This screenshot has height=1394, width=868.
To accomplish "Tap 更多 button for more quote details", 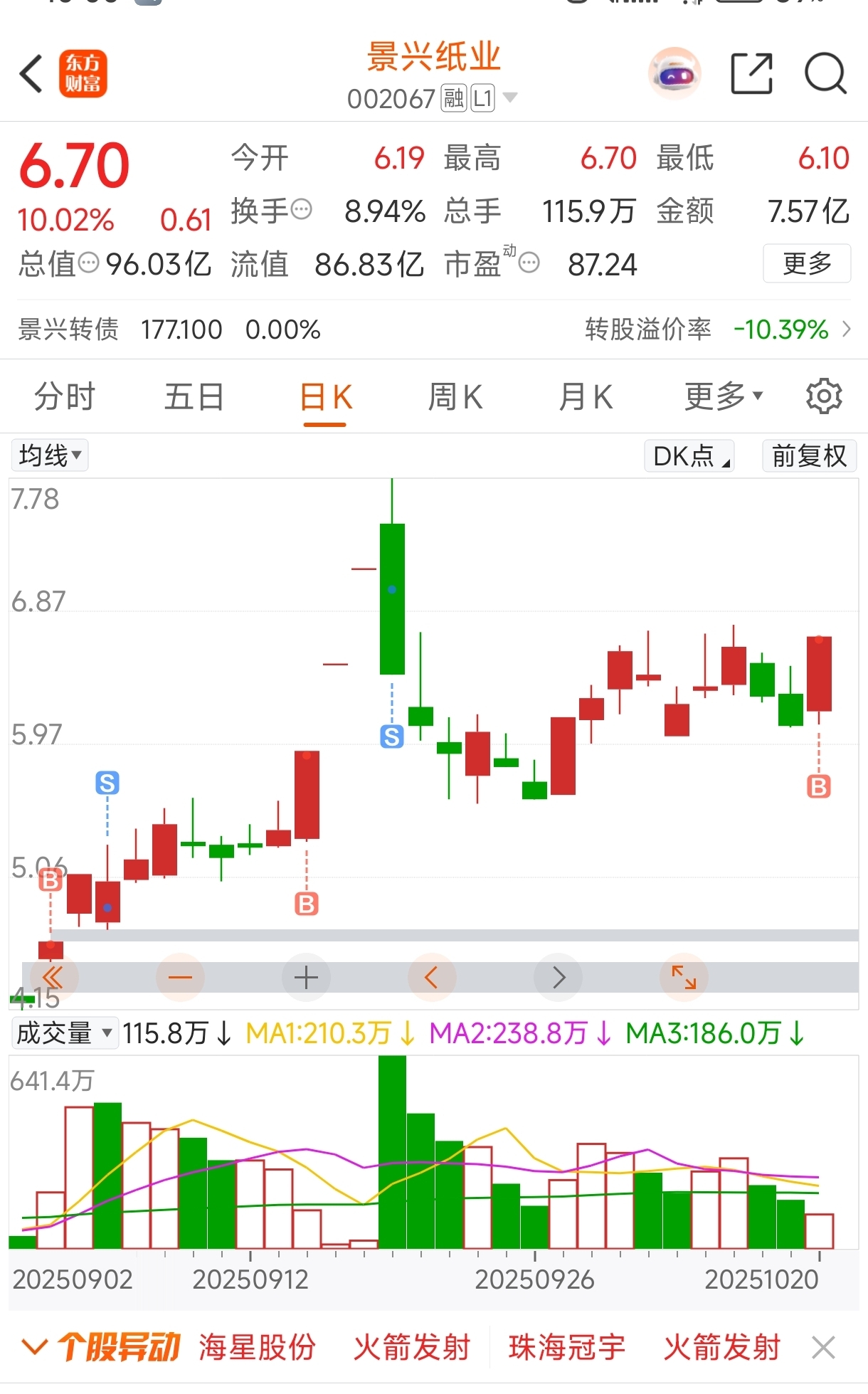I will 807,263.
